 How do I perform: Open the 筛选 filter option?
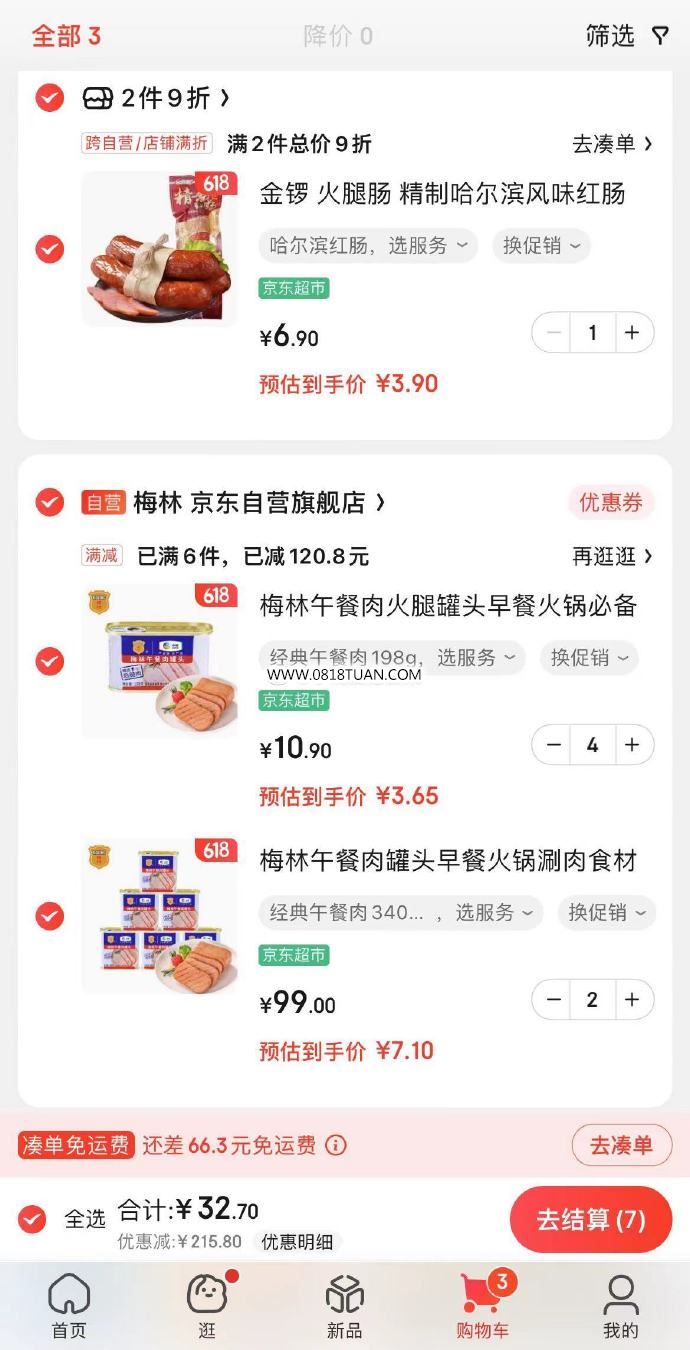(x=627, y=36)
